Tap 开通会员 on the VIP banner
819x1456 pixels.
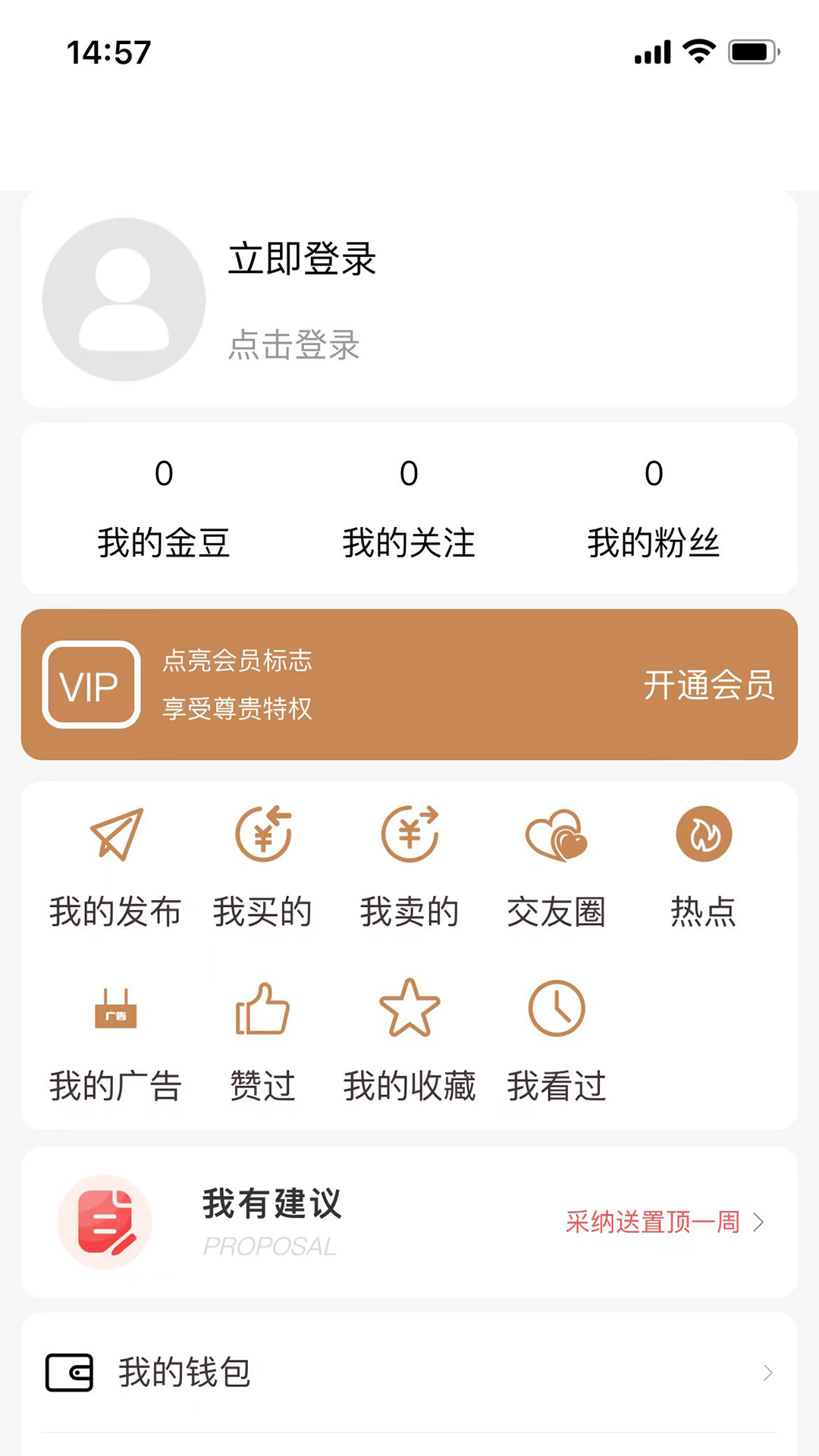coord(708,685)
